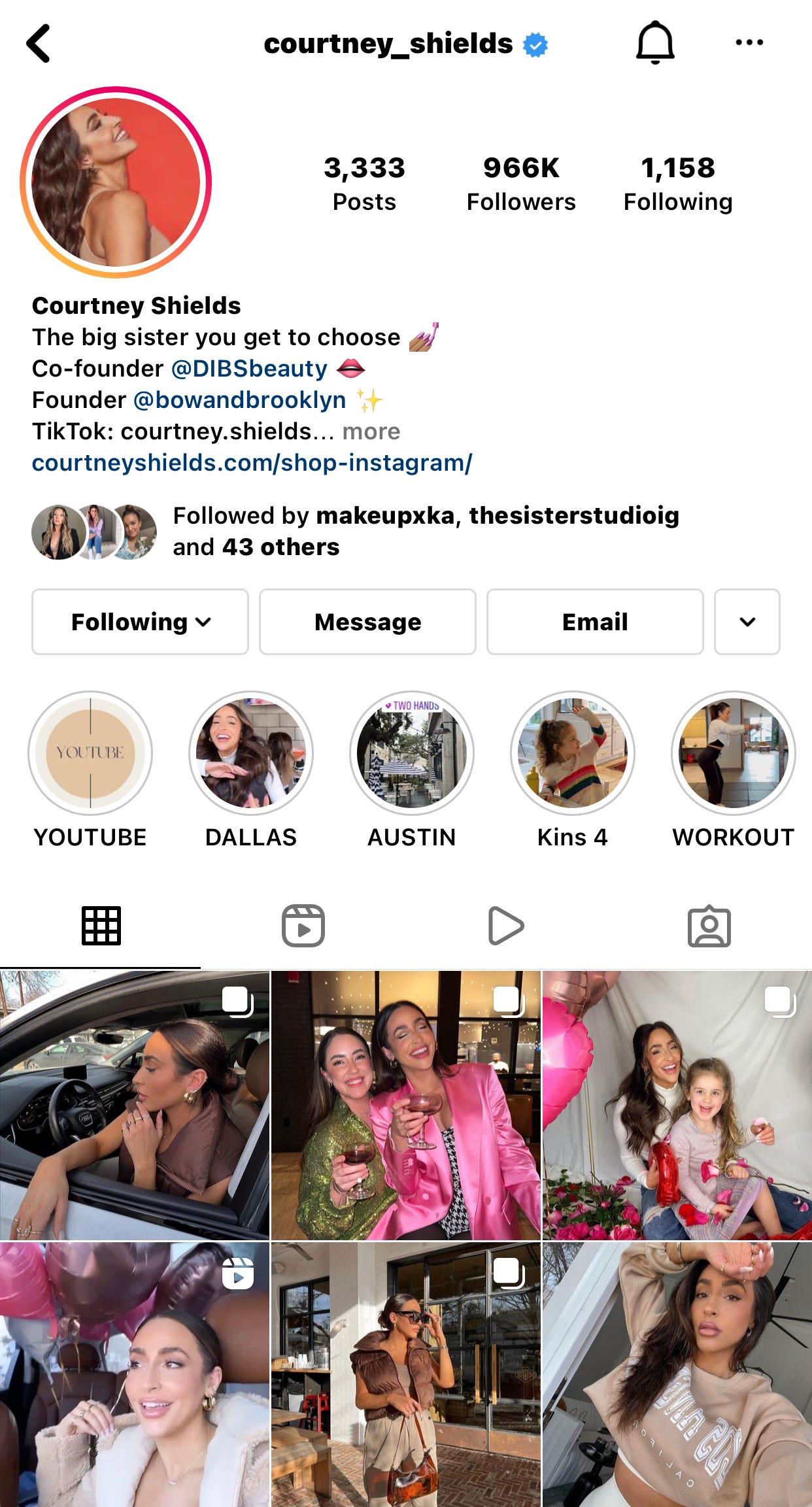Expand suggested accounts chevron button

[747, 622]
